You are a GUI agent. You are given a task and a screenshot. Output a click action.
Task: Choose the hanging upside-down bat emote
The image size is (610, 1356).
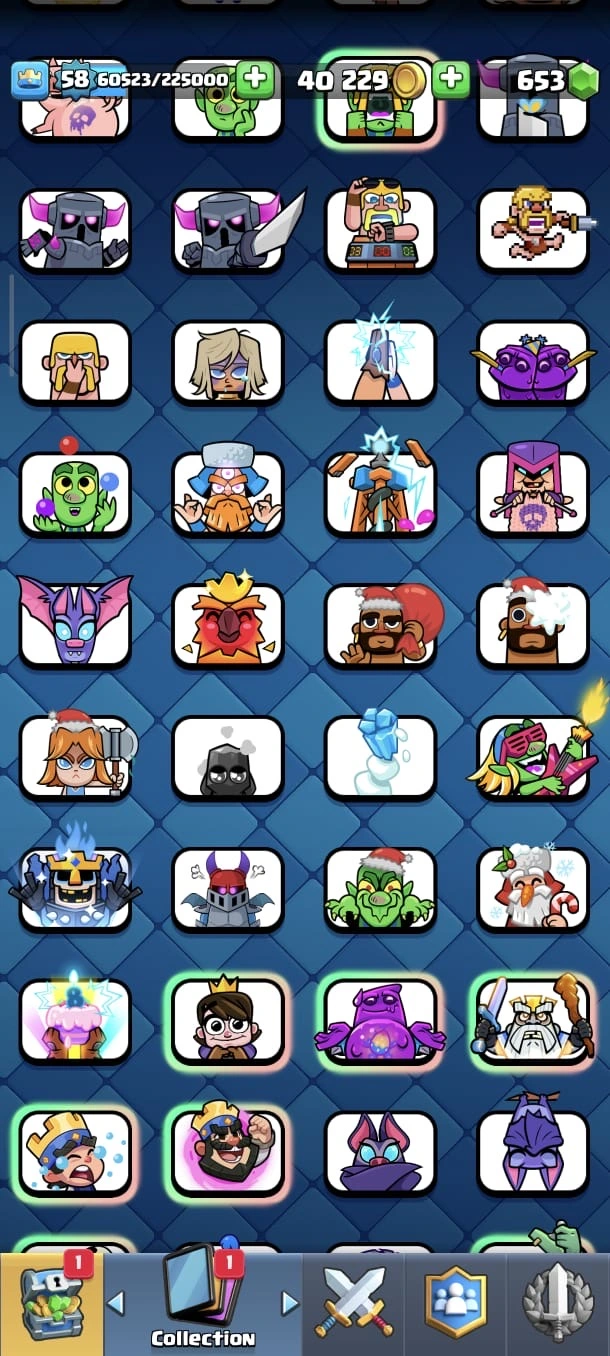[533, 1152]
